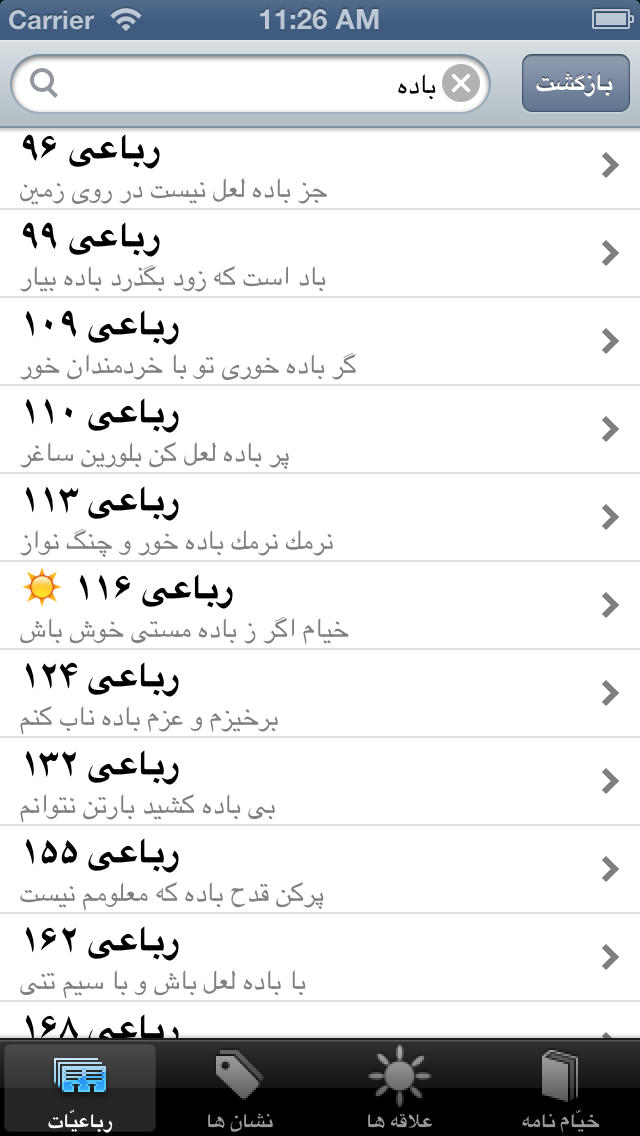Clear the search text with the X

(x=461, y=84)
